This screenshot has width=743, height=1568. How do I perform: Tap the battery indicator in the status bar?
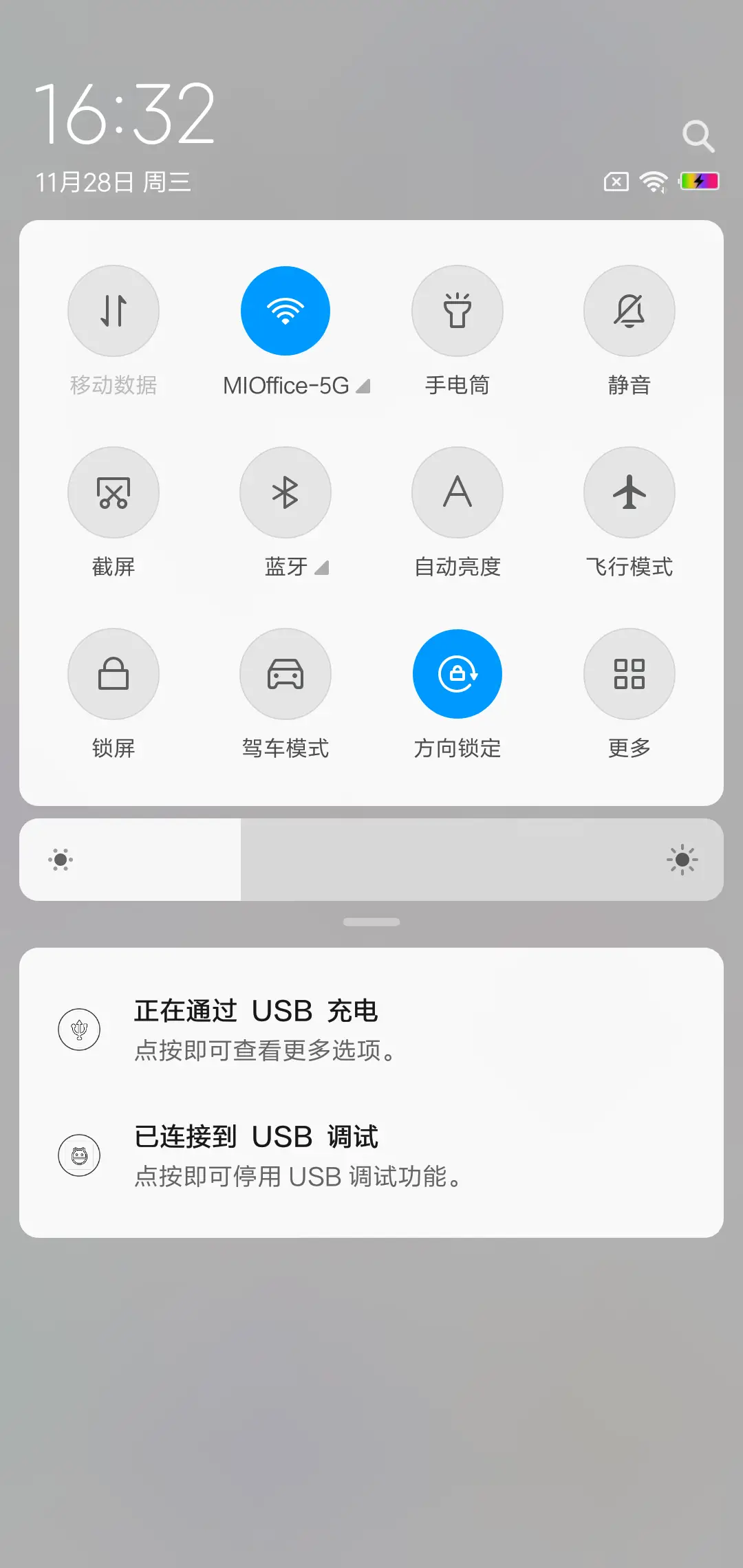coord(700,181)
